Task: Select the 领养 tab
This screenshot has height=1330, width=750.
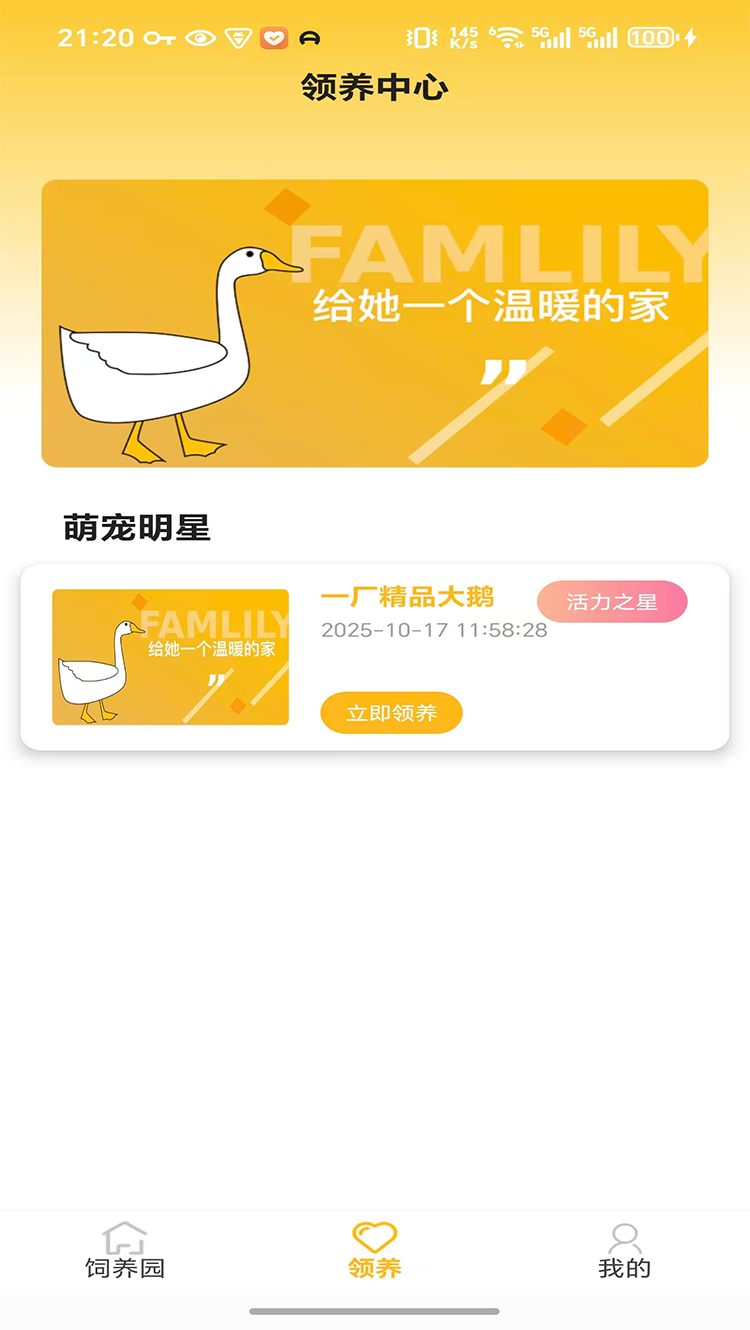Action: click(375, 1251)
